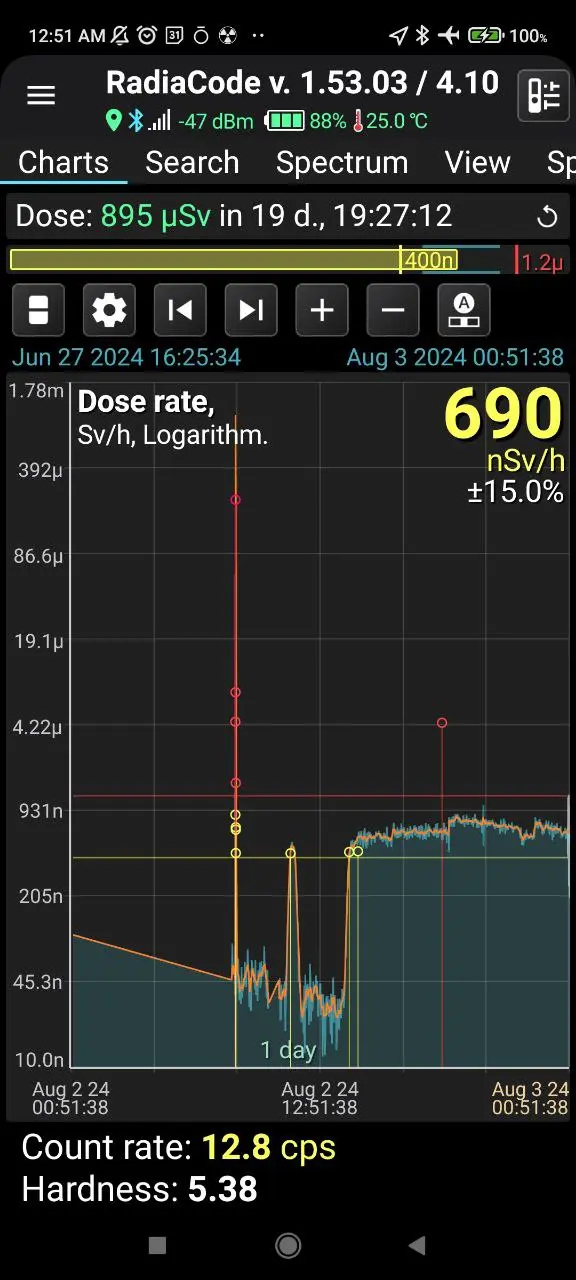
Task: Select the Charts tab
Action: click(64, 162)
